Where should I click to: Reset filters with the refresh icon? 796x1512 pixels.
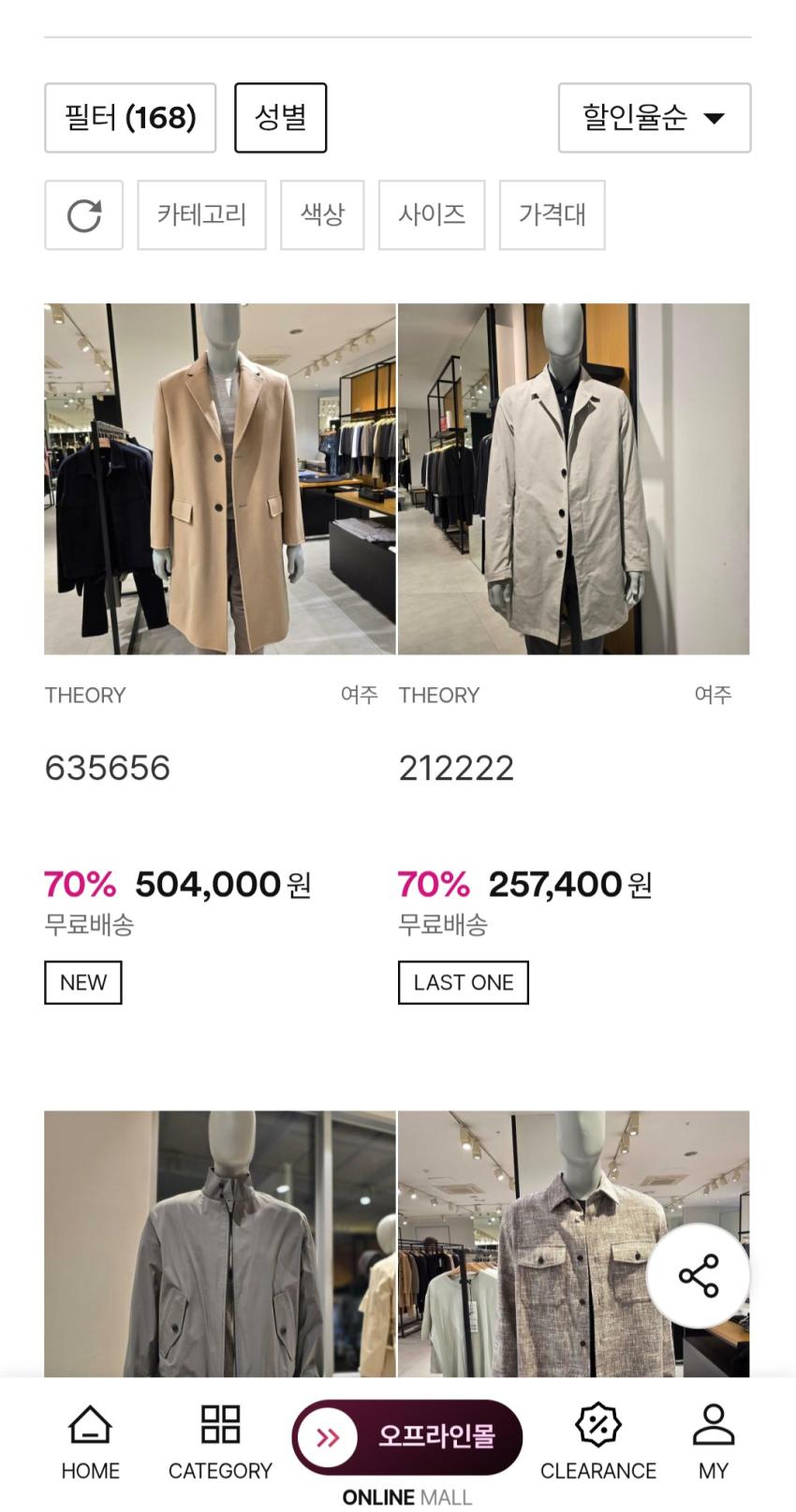83,215
